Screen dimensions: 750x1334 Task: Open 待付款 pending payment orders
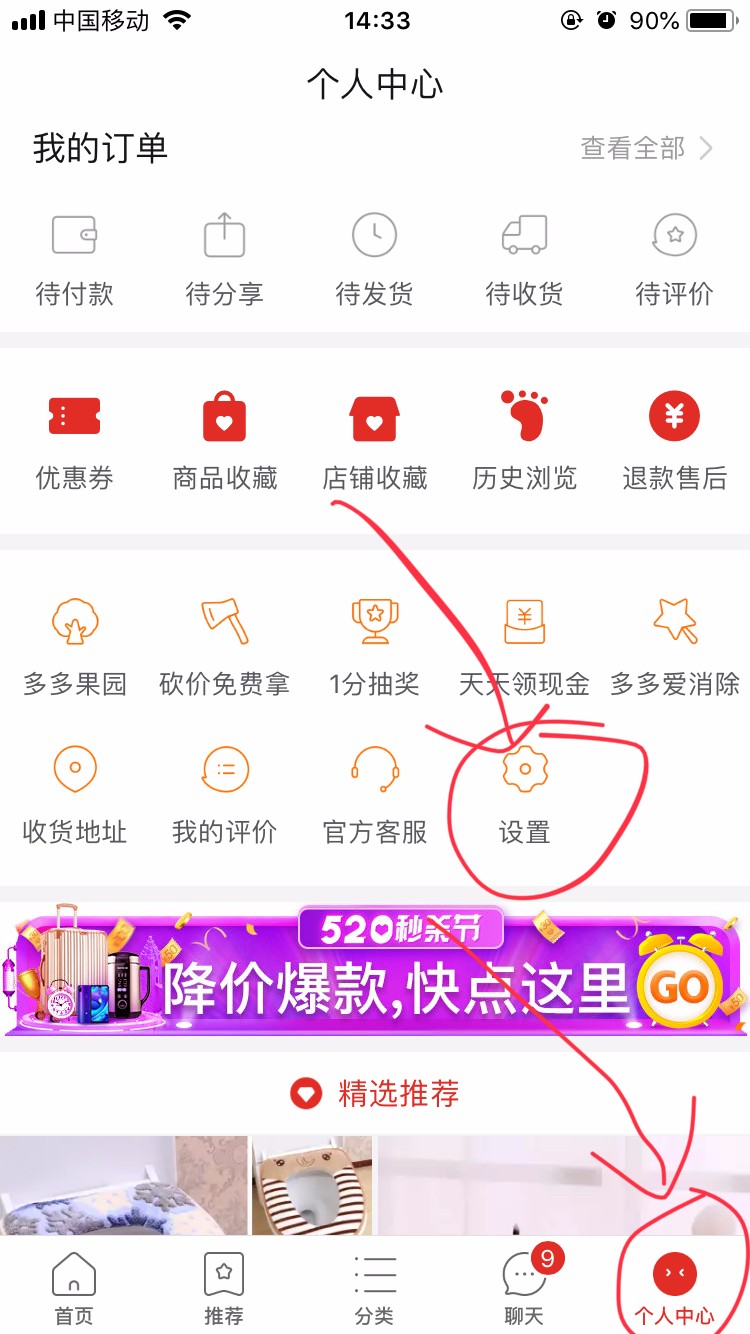tap(75, 258)
